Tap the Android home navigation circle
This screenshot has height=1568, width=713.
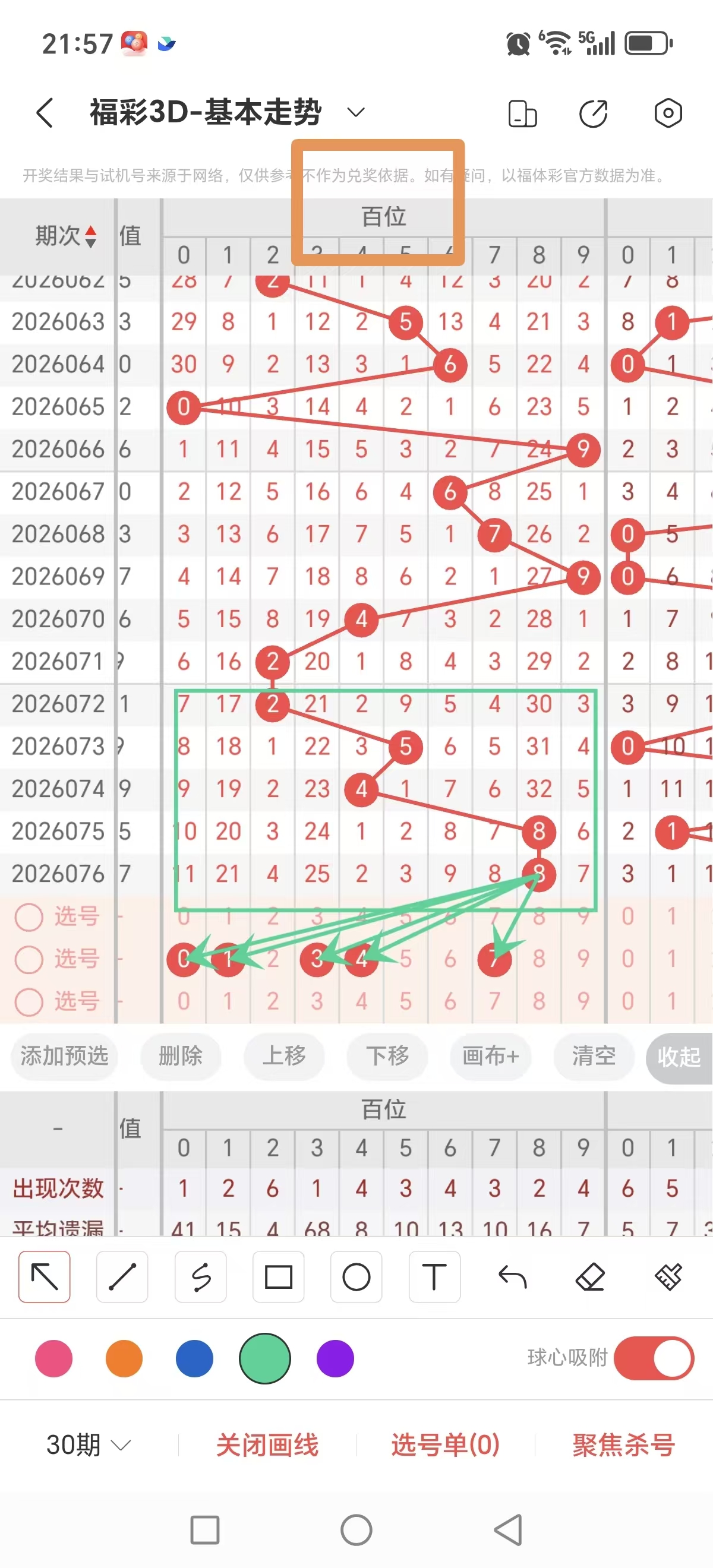click(356, 1531)
